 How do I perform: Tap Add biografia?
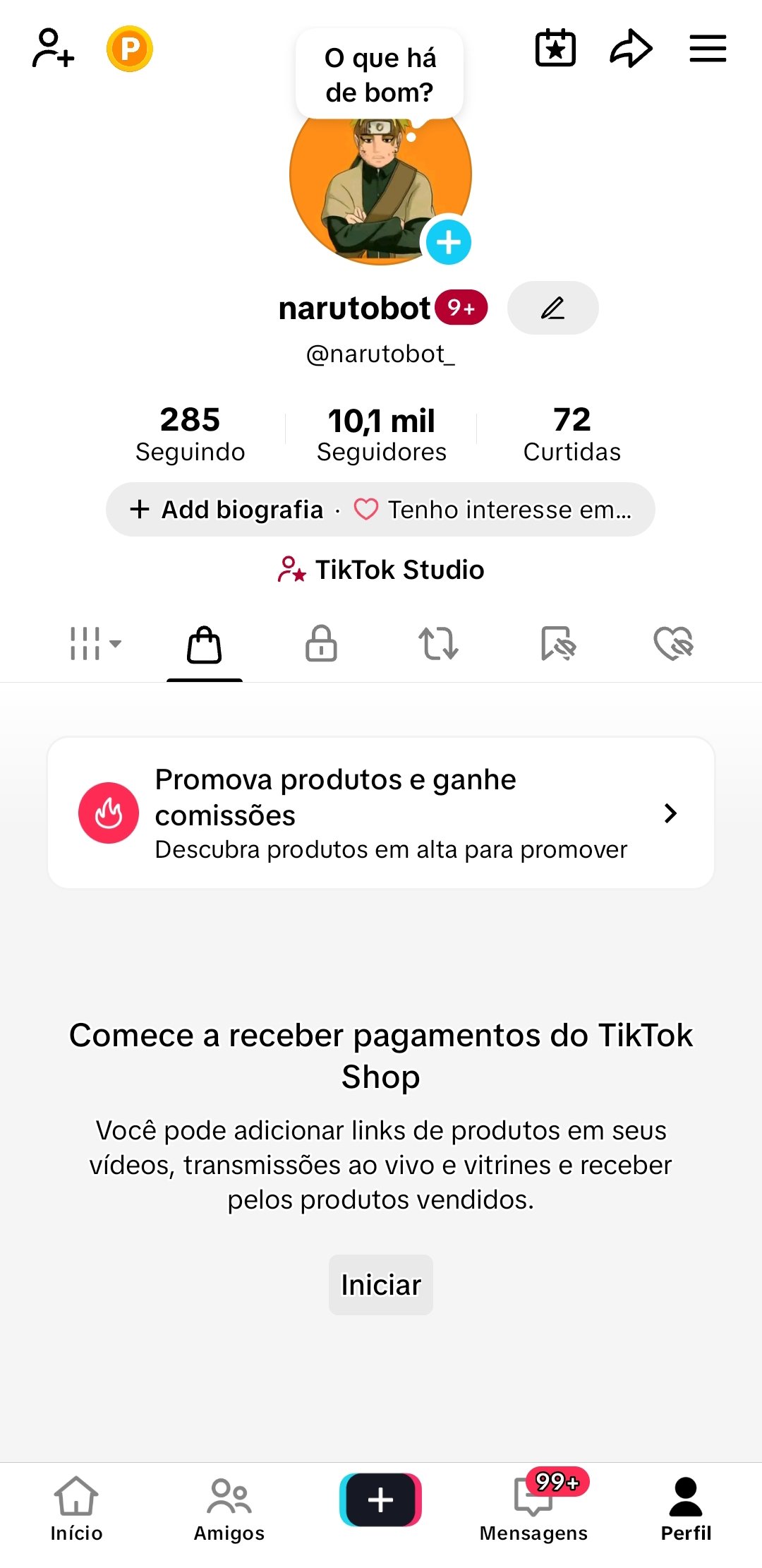[227, 510]
